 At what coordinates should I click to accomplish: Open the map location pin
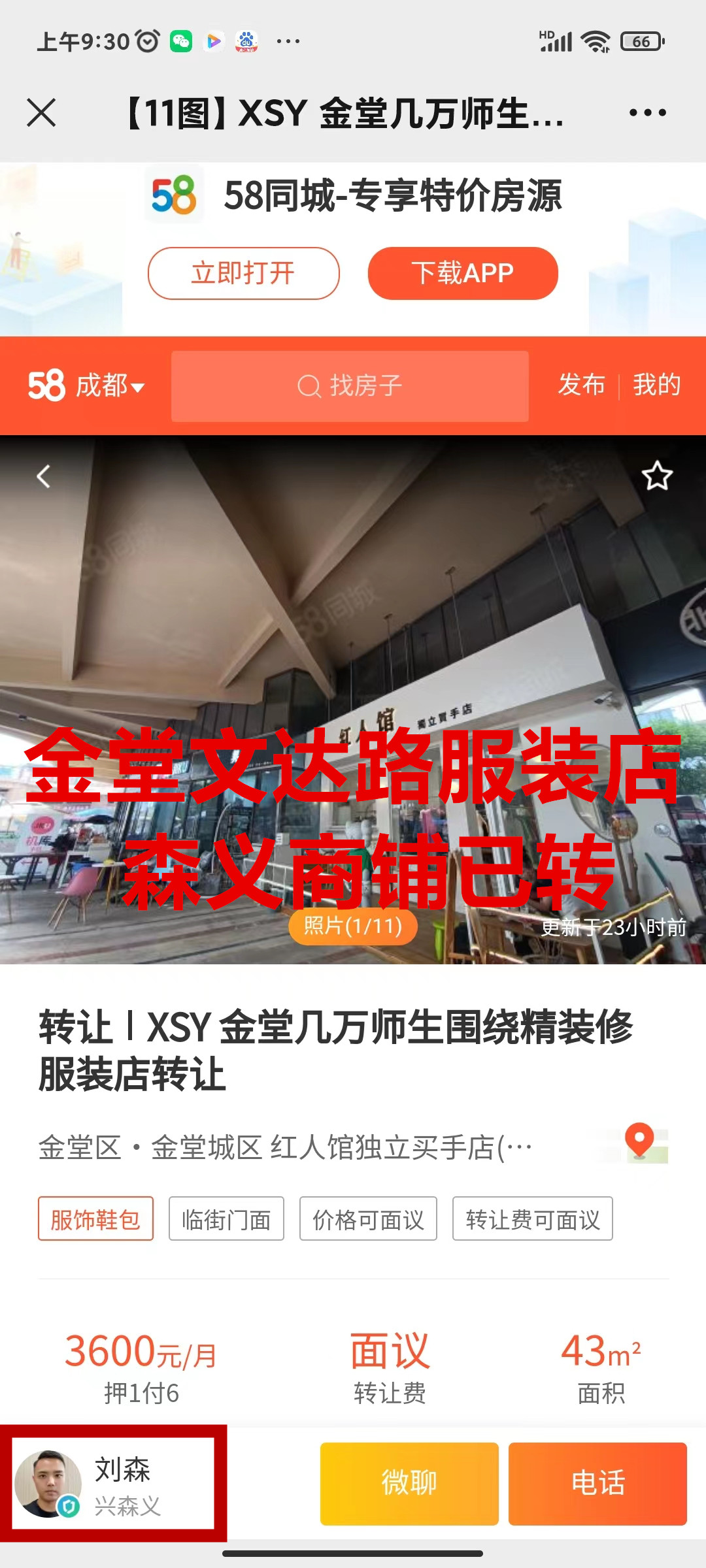tap(640, 1142)
